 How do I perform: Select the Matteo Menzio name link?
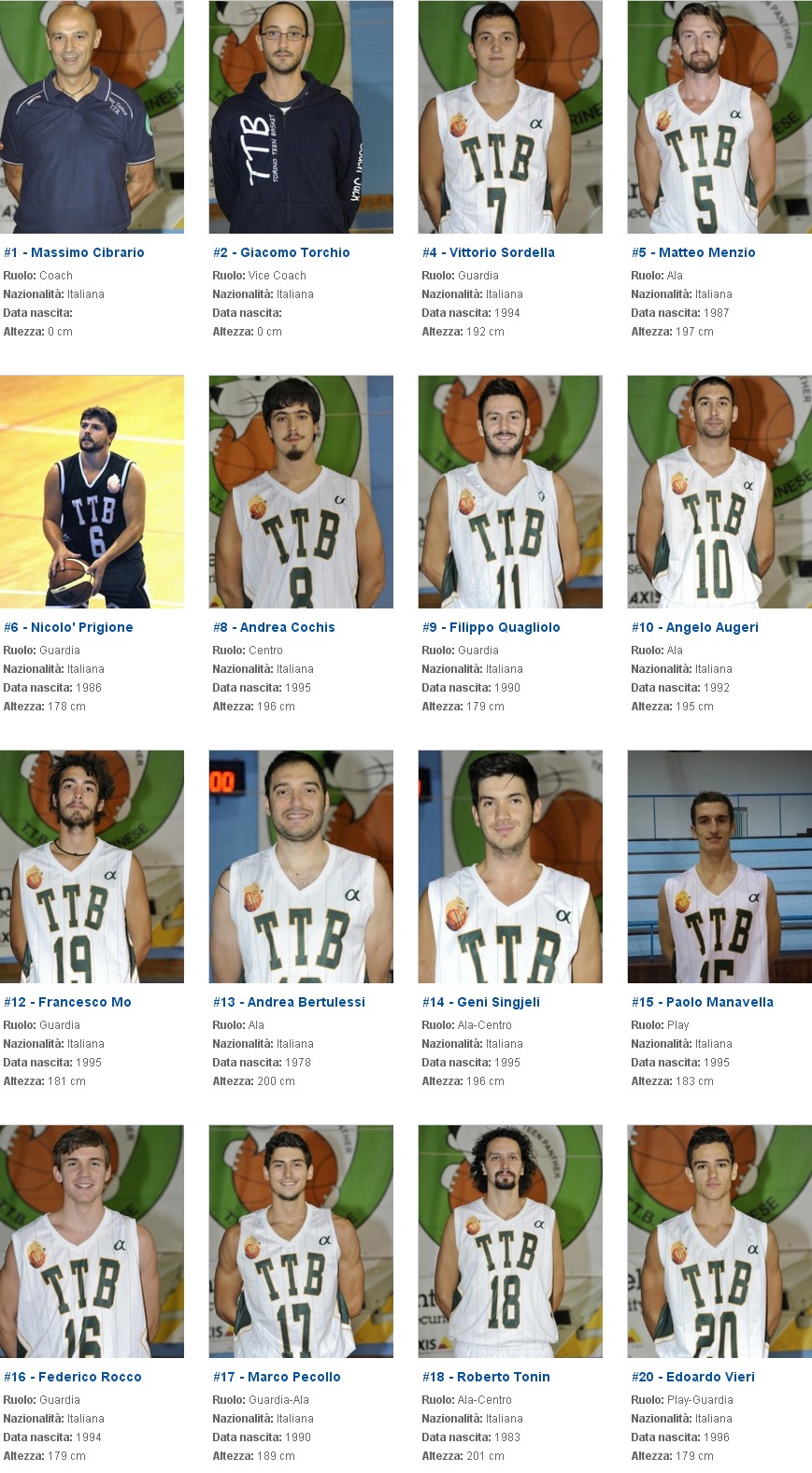click(x=693, y=252)
